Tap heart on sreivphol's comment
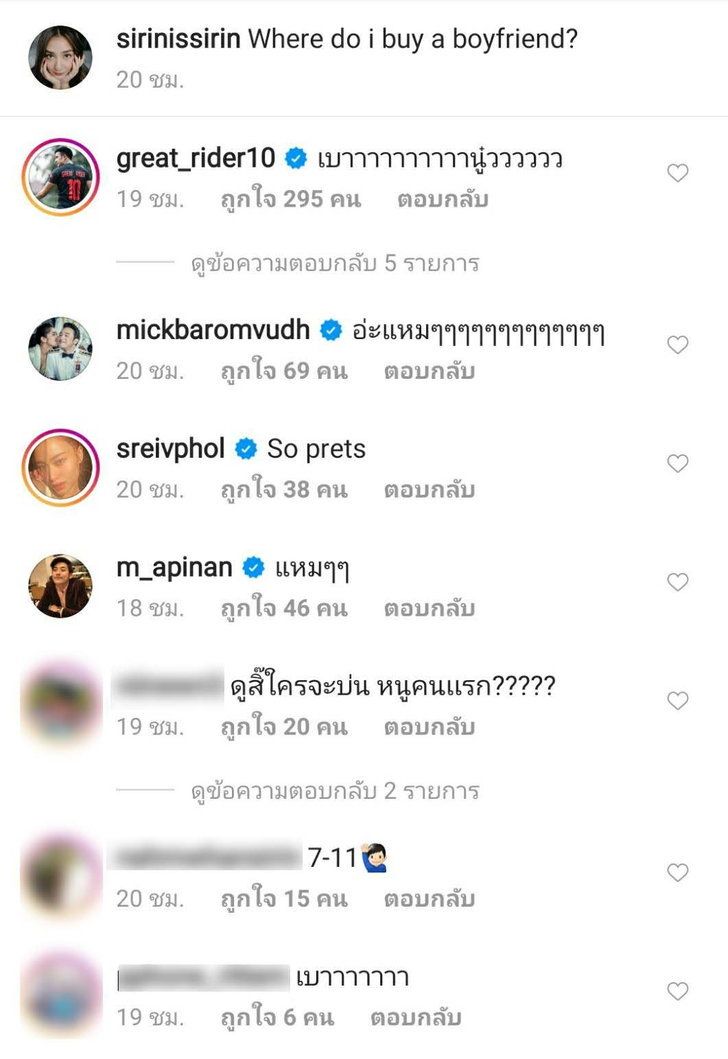728x1059 pixels. pos(677,464)
